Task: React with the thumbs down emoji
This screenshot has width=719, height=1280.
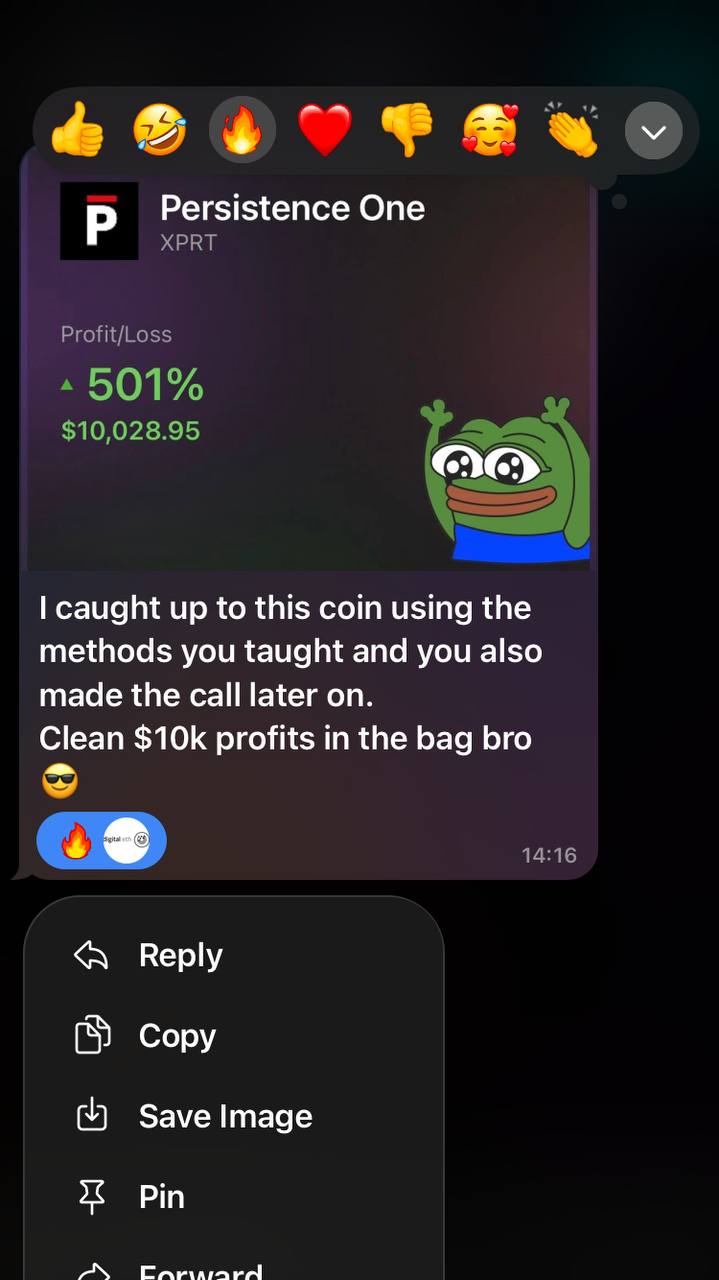Action: 407,131
